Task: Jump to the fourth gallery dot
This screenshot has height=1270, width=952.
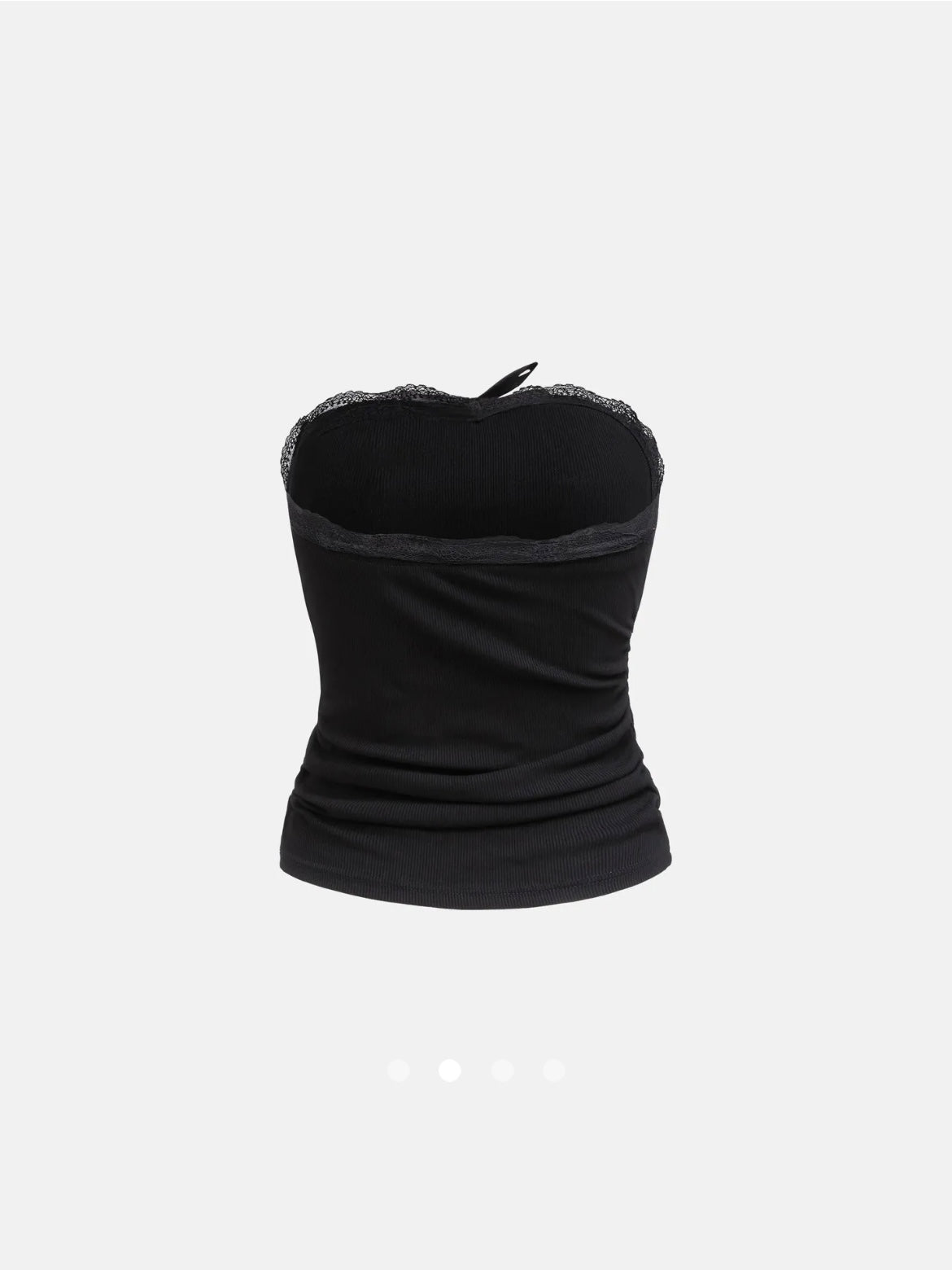Action: click(x=554, y=1070)
